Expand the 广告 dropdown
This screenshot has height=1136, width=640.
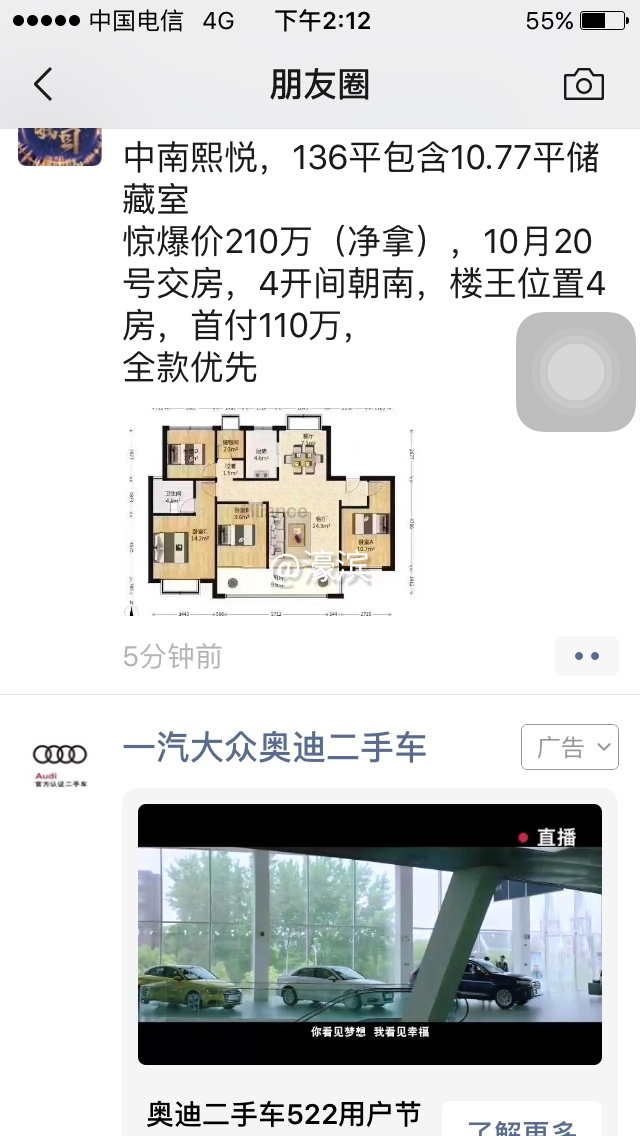[569, 747]
